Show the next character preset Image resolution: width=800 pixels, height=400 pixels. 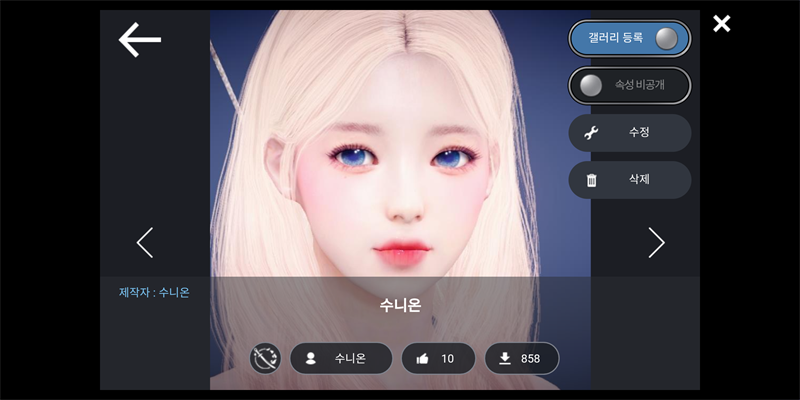pos(656,242)
